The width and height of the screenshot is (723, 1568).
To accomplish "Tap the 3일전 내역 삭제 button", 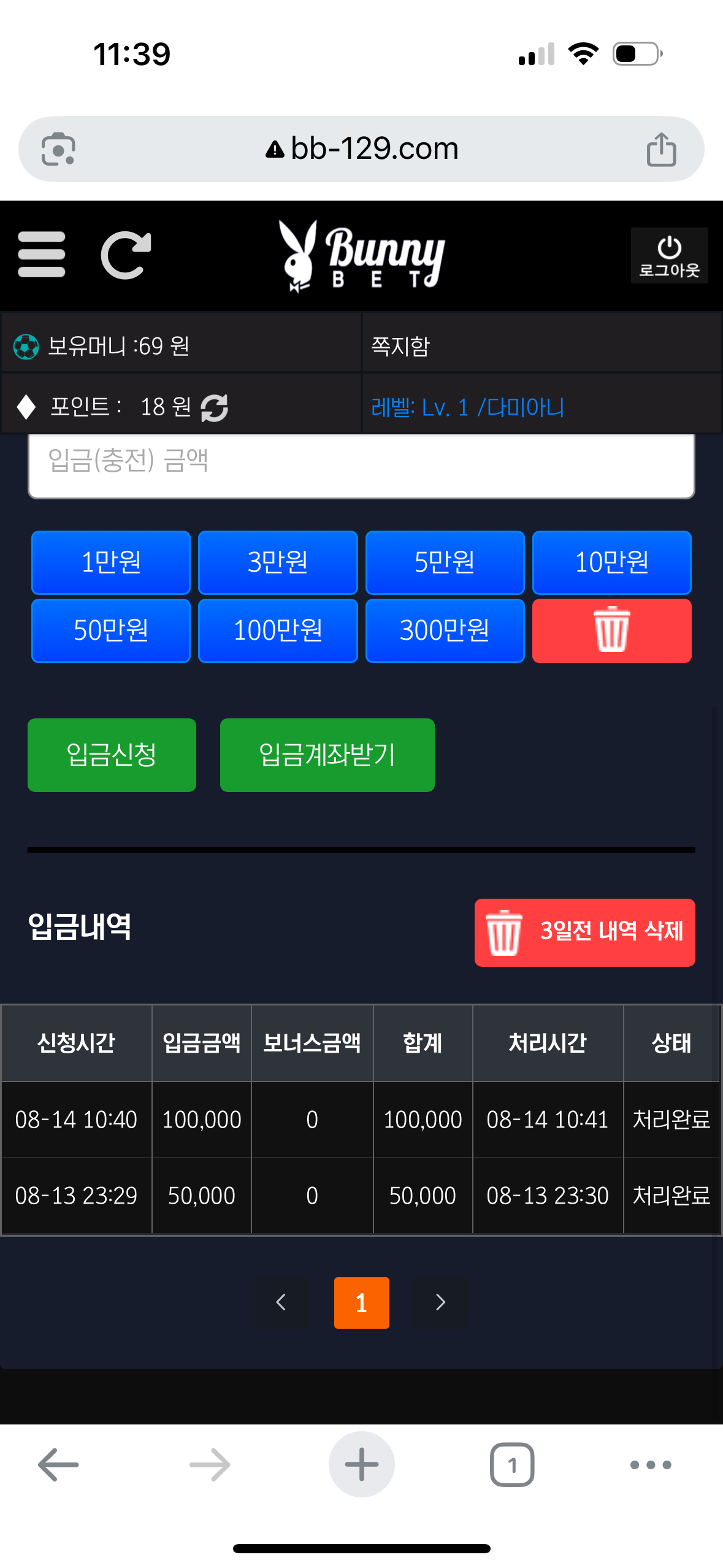I will (584, 932).
